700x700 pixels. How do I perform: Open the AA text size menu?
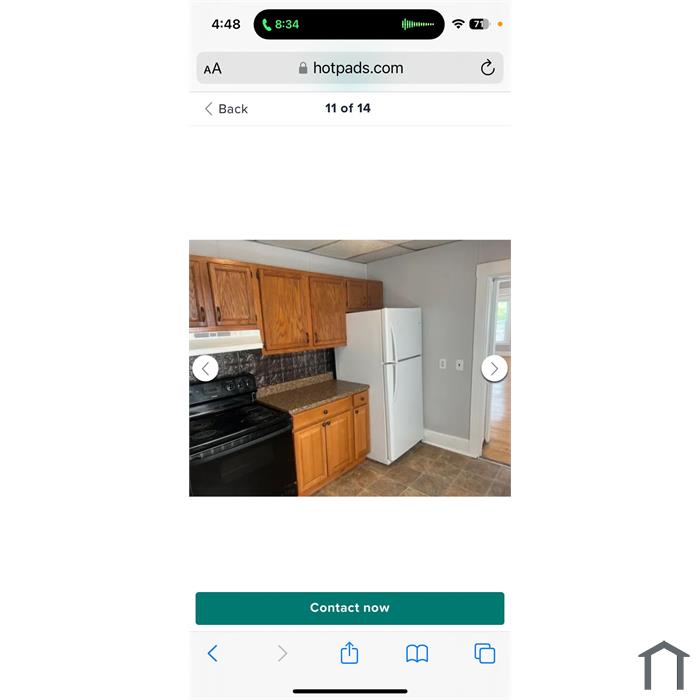coord(213,69)
